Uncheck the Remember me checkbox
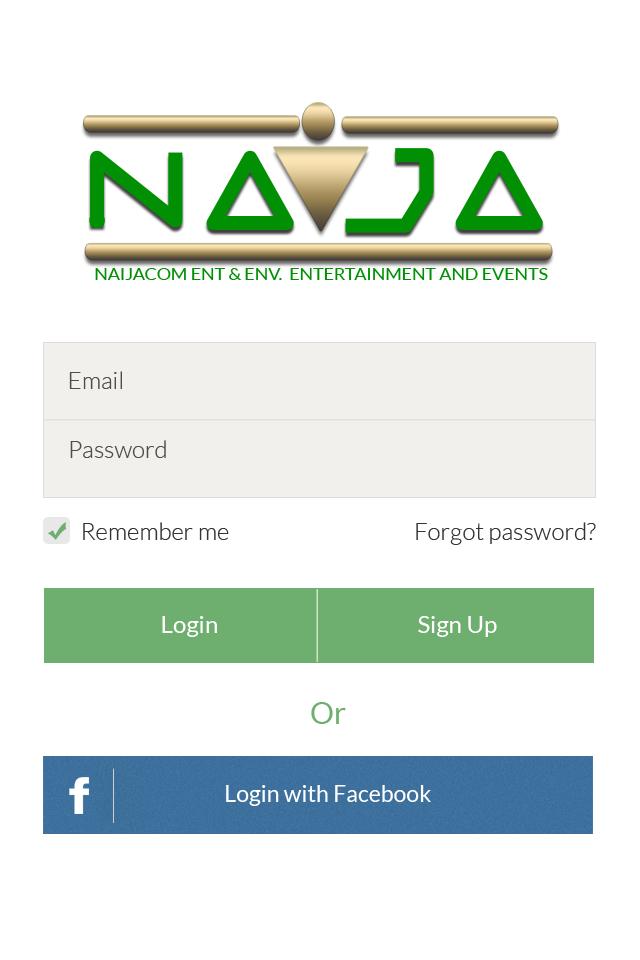Screen dimensions: 640x960 (x=57, y=531)
